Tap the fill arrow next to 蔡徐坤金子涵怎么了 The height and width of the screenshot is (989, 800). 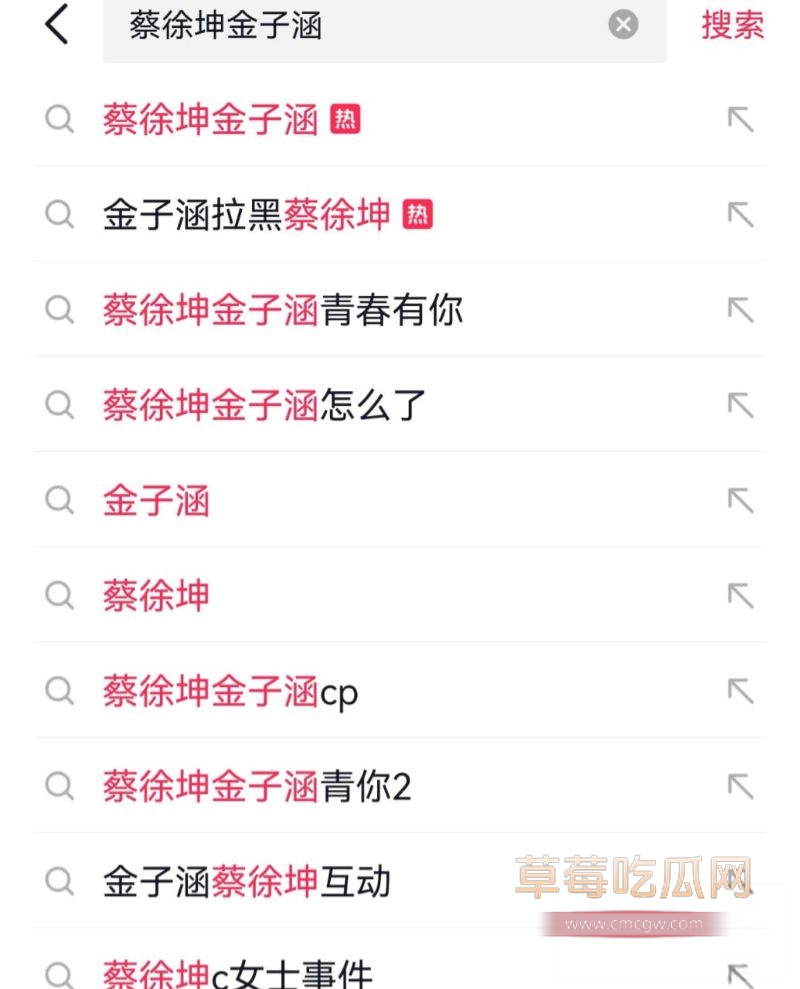(x=740, y=405)
